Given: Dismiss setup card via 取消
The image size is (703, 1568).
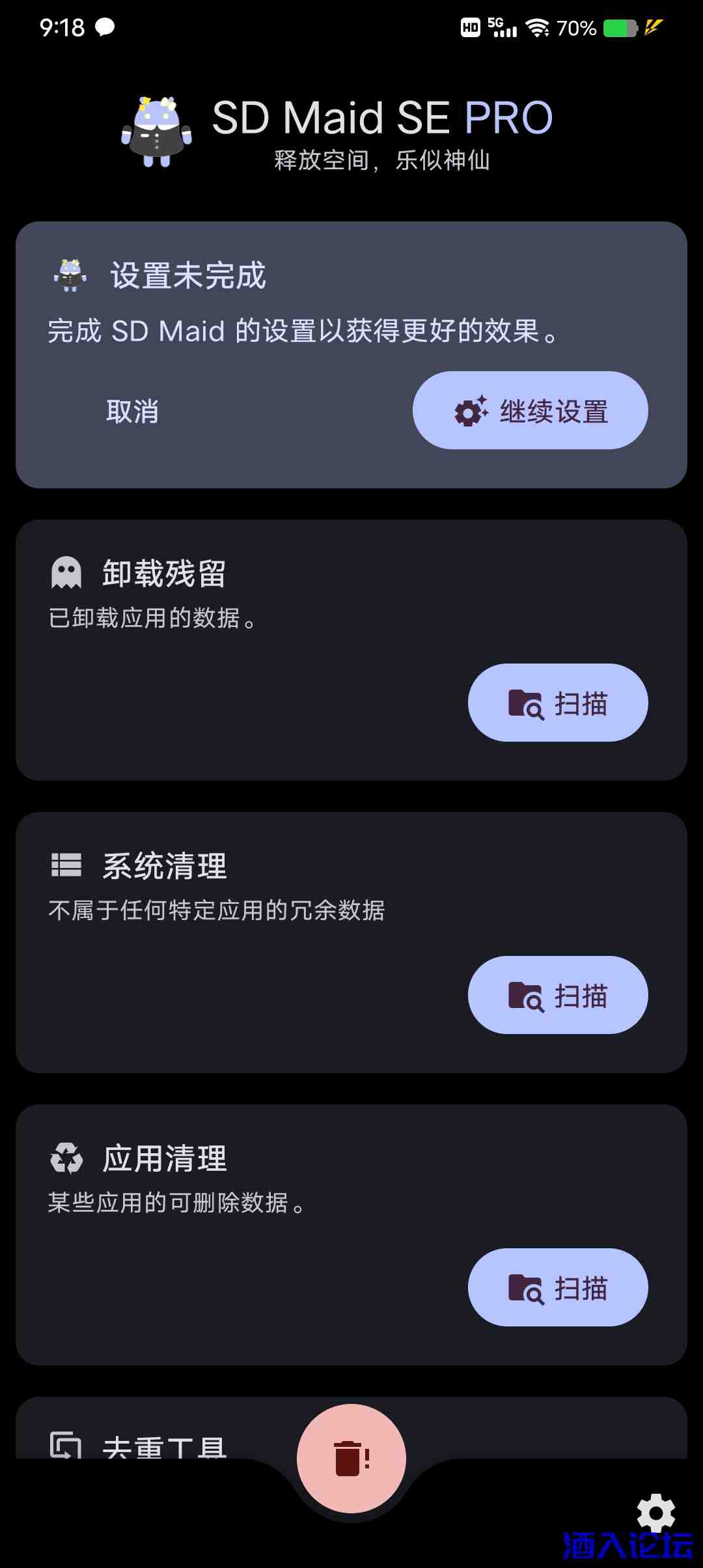Looking at the screenshot, I should coord(131,410).
